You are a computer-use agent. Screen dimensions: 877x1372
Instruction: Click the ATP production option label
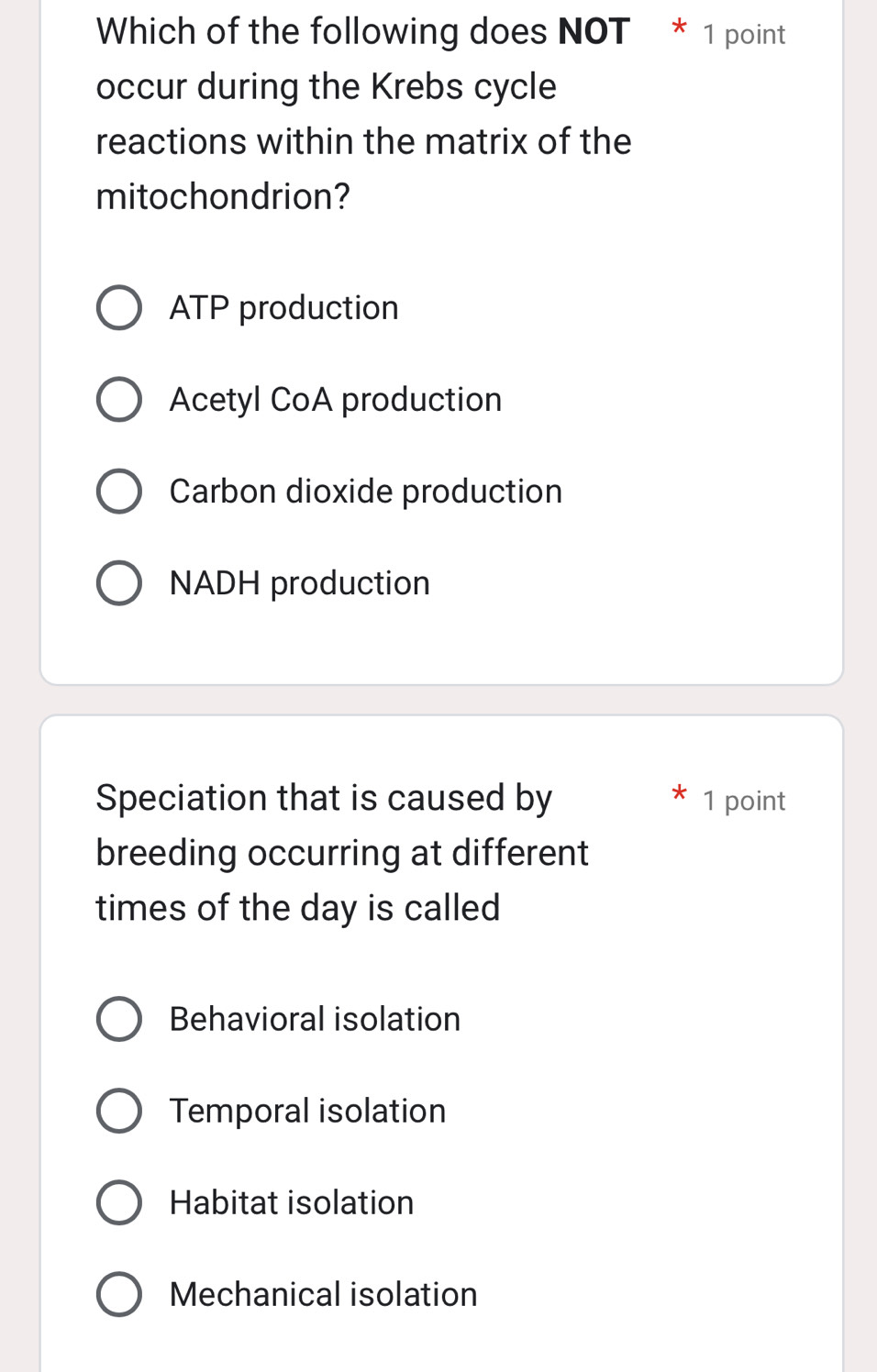(x=283, y=307)
